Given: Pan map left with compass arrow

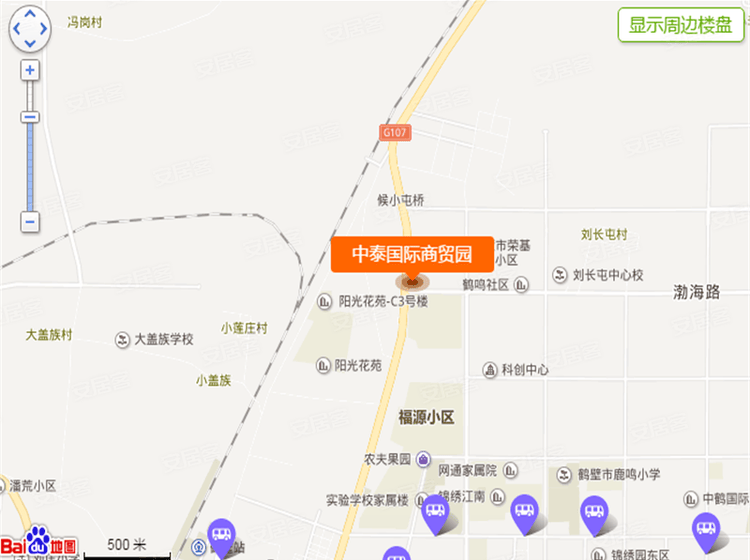Looking at the screenshot, I should [x=15, y=29].
